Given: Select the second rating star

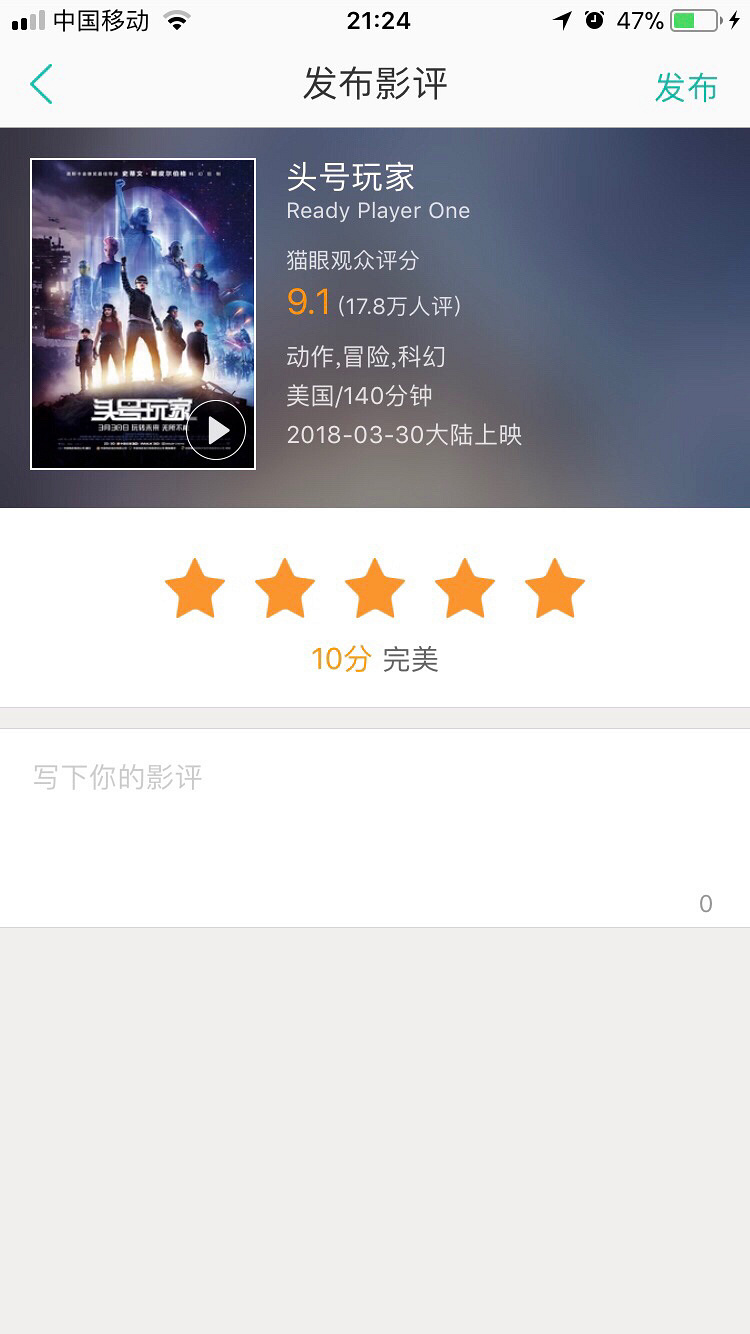Looking at the screenshot, I should tap(285, 589).
